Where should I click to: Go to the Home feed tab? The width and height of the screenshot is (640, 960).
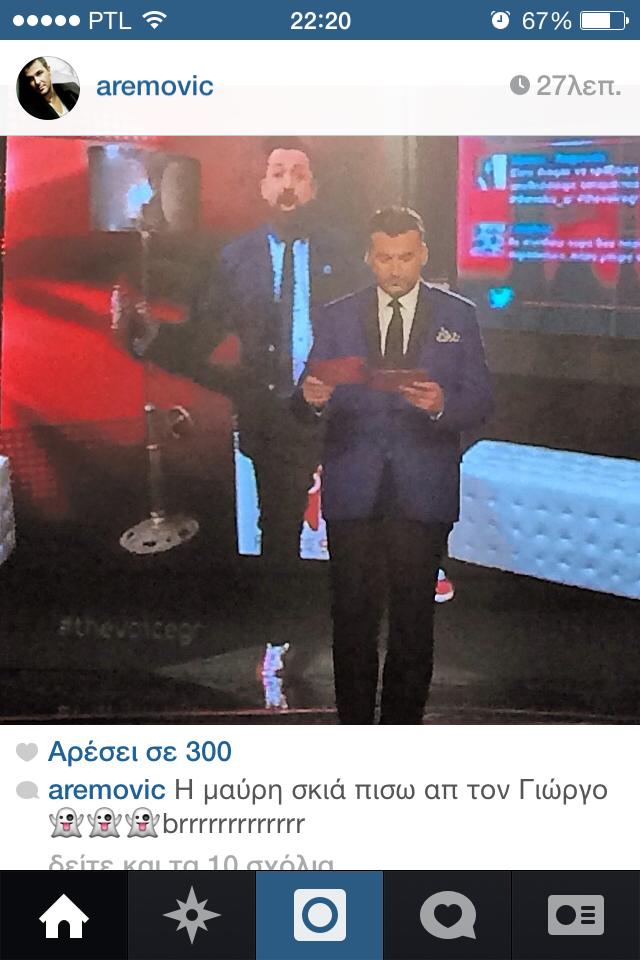64,915
